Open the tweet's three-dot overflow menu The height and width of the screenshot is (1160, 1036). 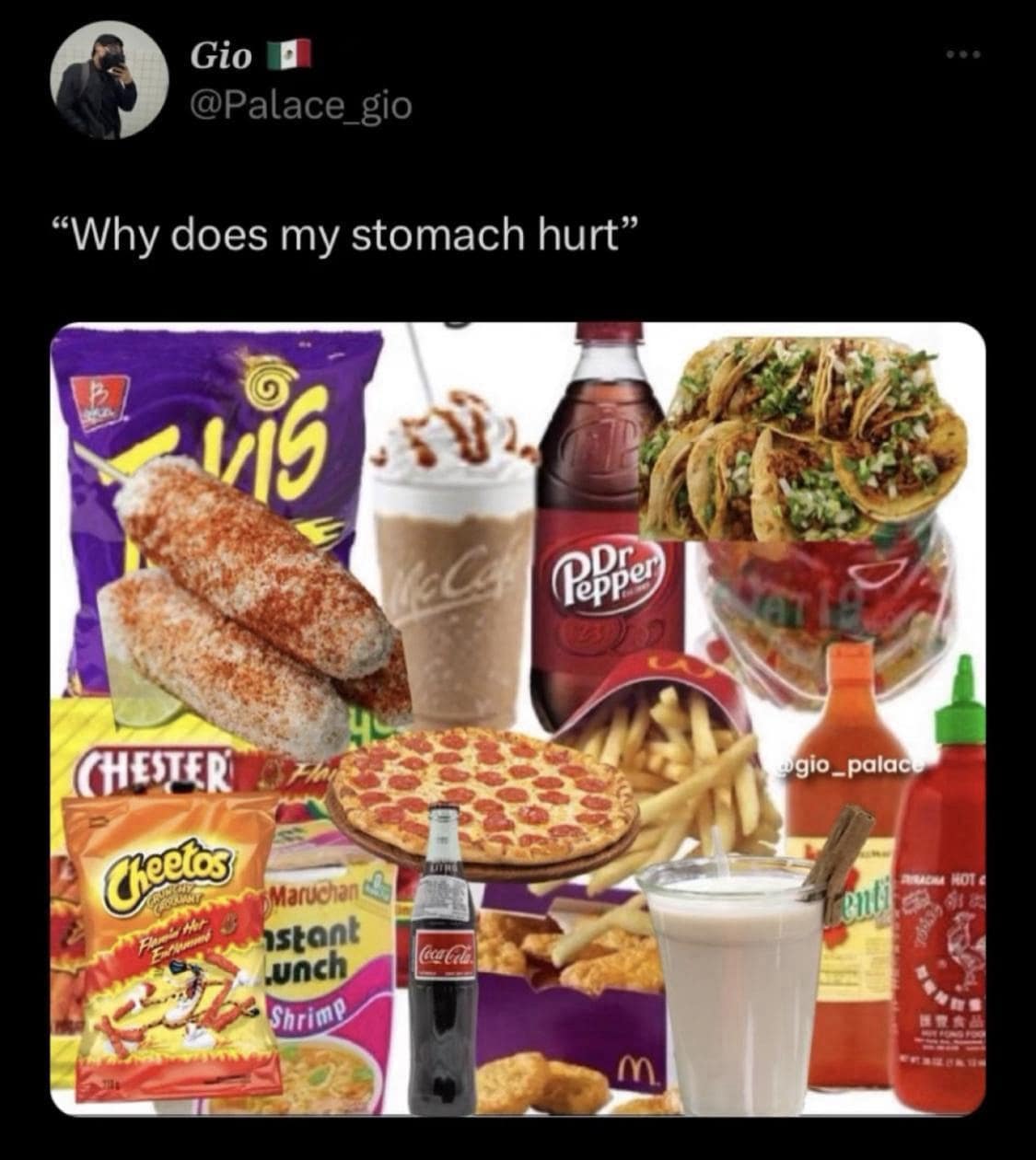pyautogui.click(x=963, y=52)
